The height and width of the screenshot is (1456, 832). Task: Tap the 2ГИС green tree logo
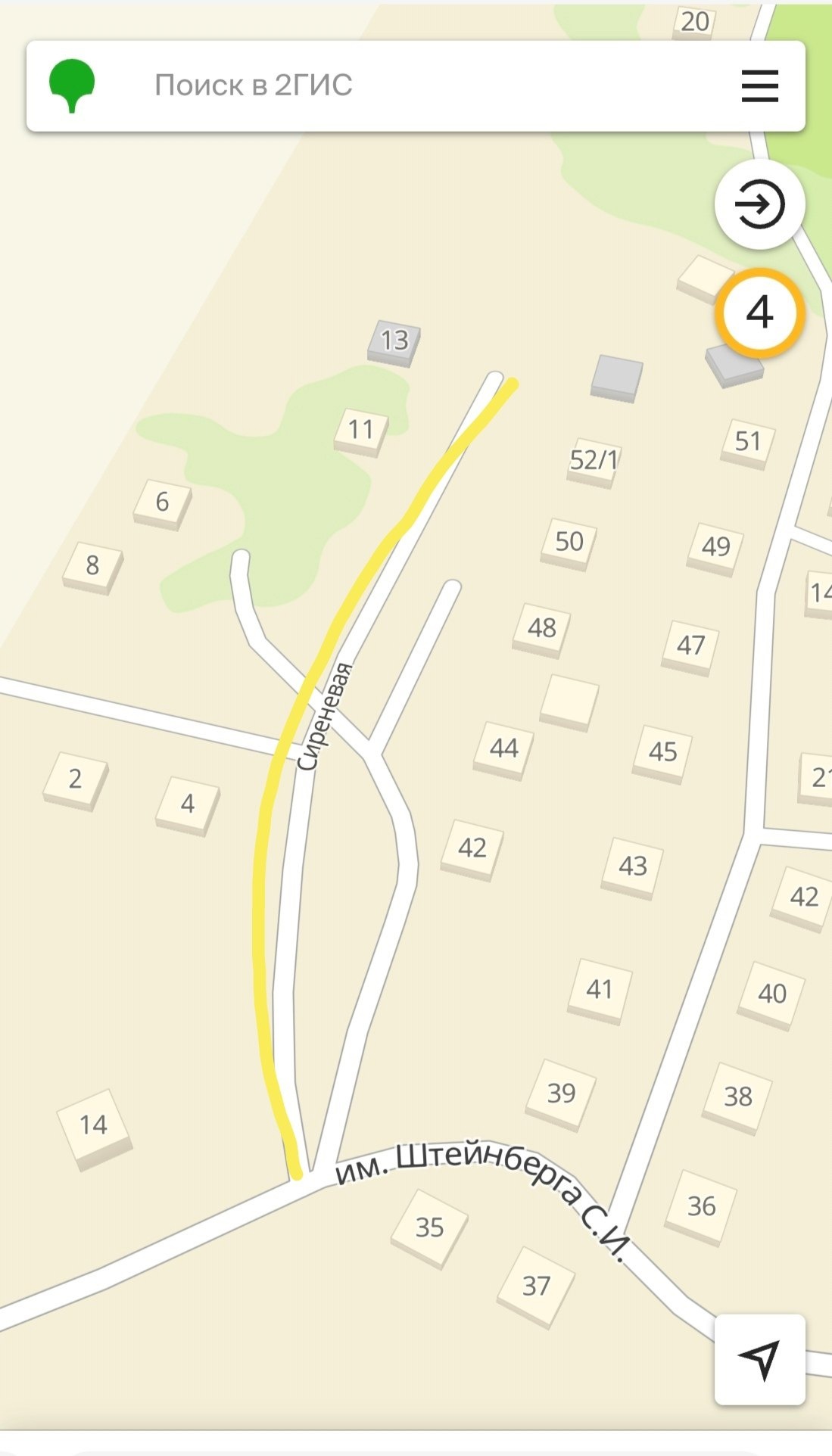[x=72, y=86]
